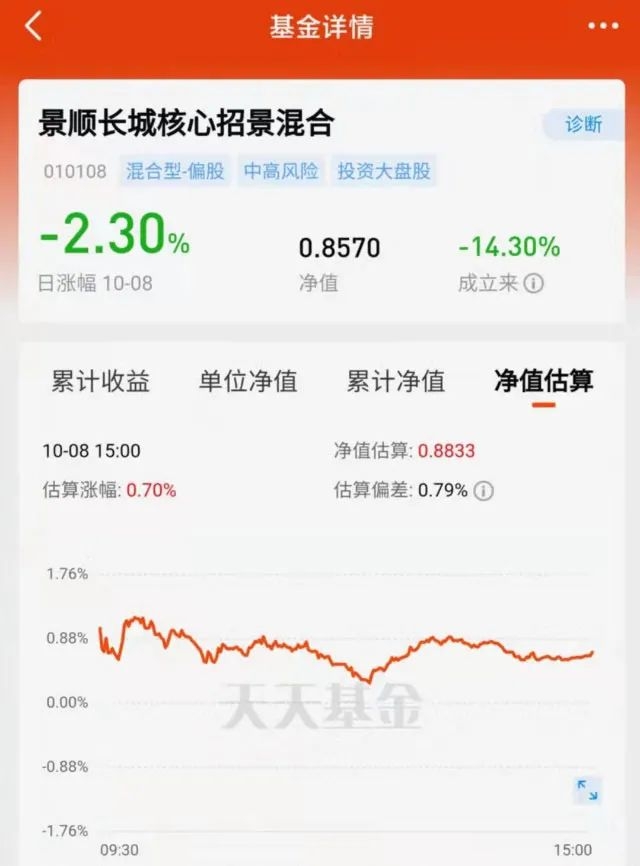Tap the 混合型-偏股 tag
The height and width of the screenshot is (866, 640).
[x=173, y=171]
